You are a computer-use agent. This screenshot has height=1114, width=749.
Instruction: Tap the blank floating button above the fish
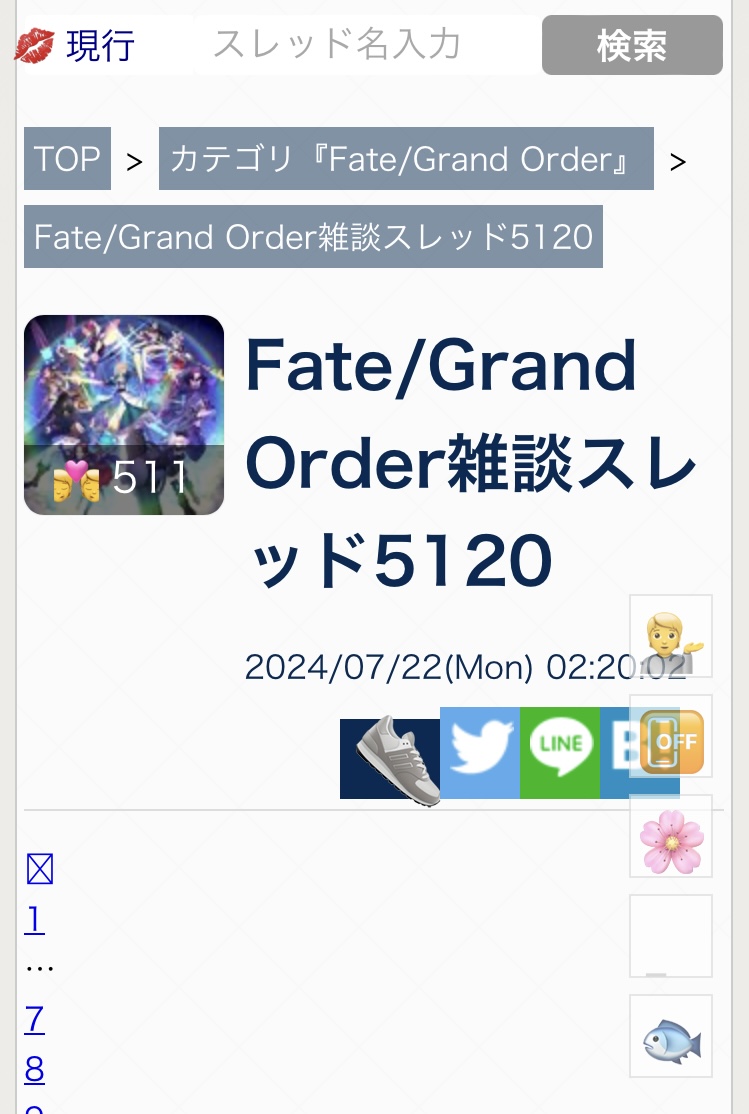click(671, 936)
